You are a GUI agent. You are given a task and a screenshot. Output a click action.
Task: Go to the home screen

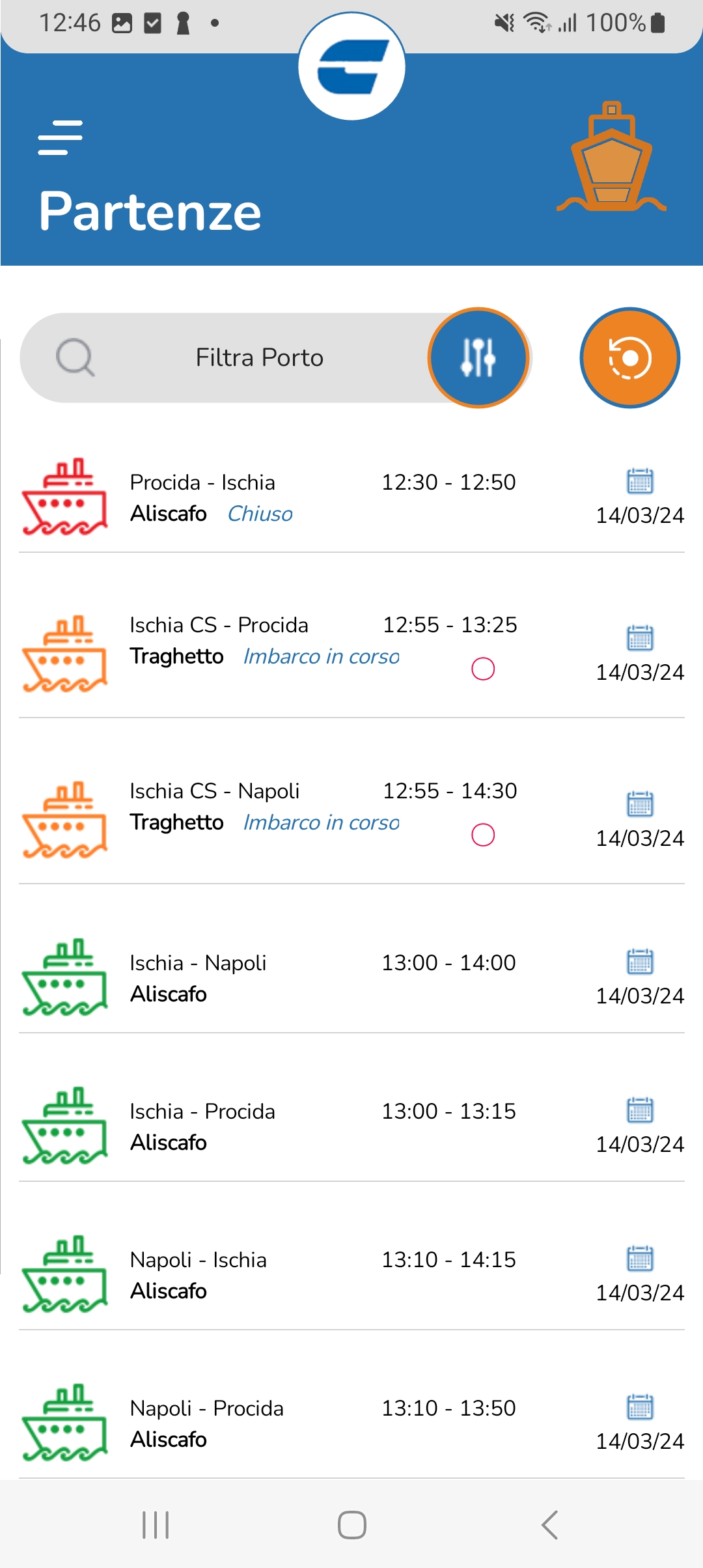(351, 1525)
